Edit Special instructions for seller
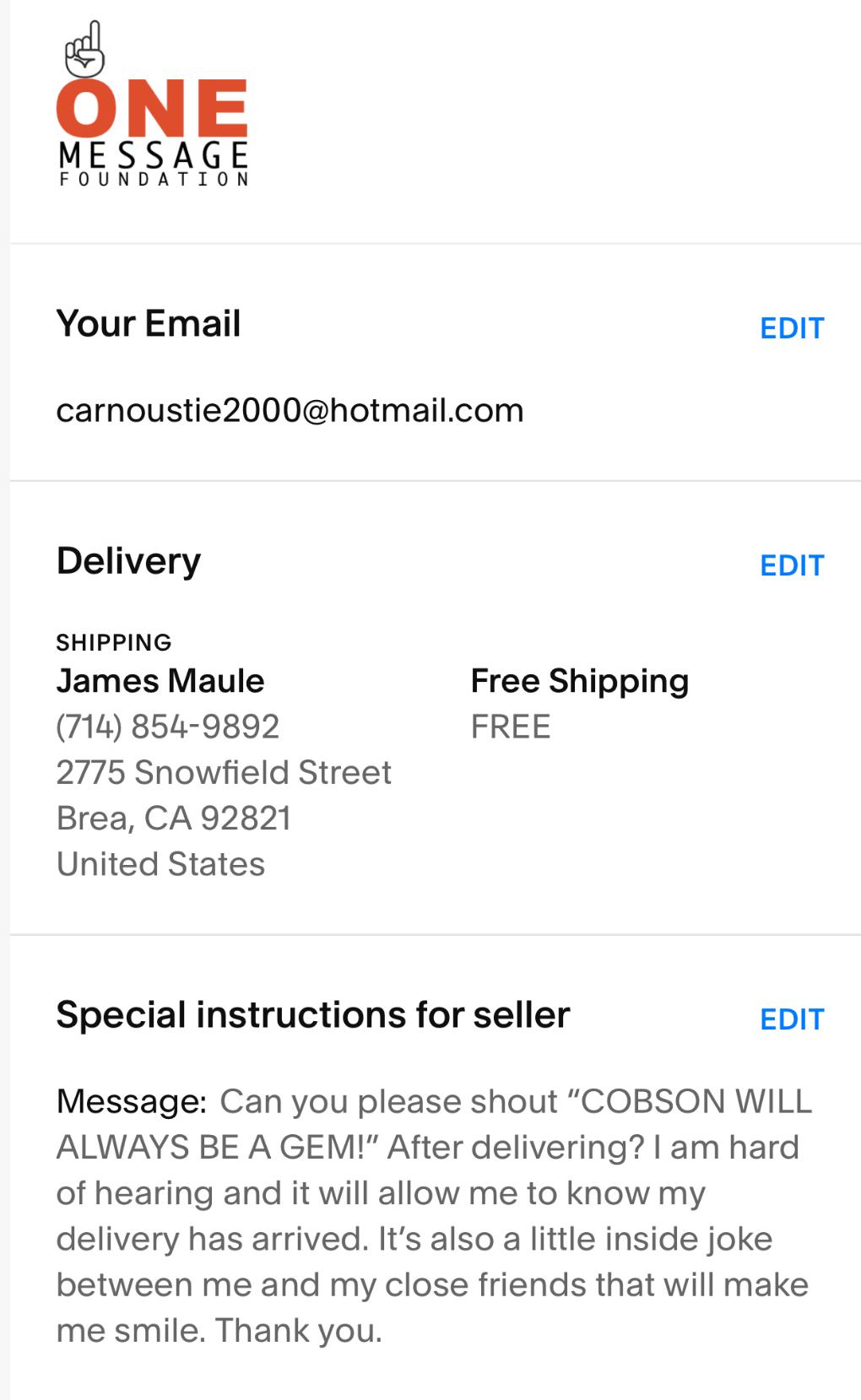 coord(791,1019)
